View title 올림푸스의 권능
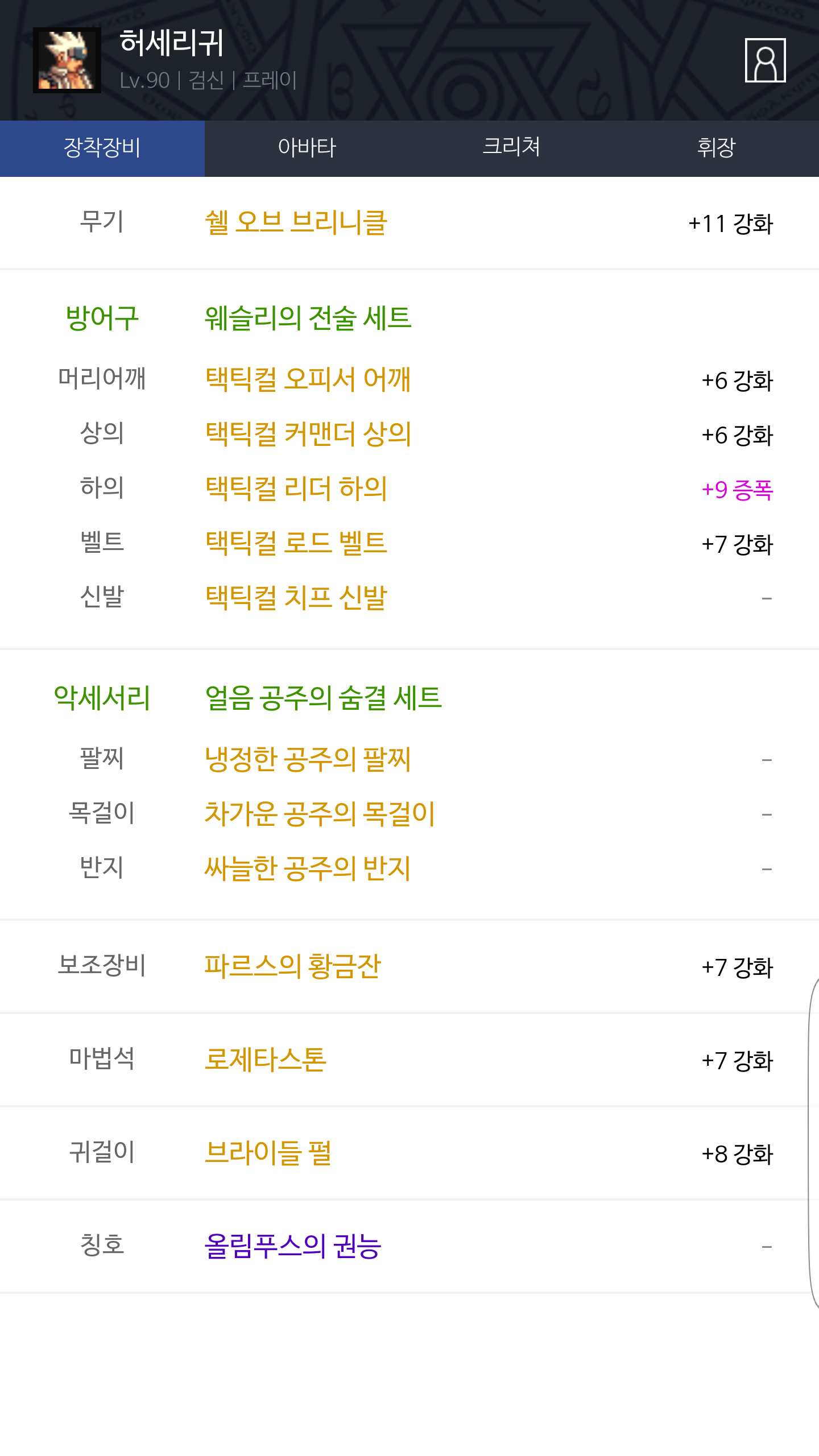Screen dimensions: 819x1456 coord(292,1246)
